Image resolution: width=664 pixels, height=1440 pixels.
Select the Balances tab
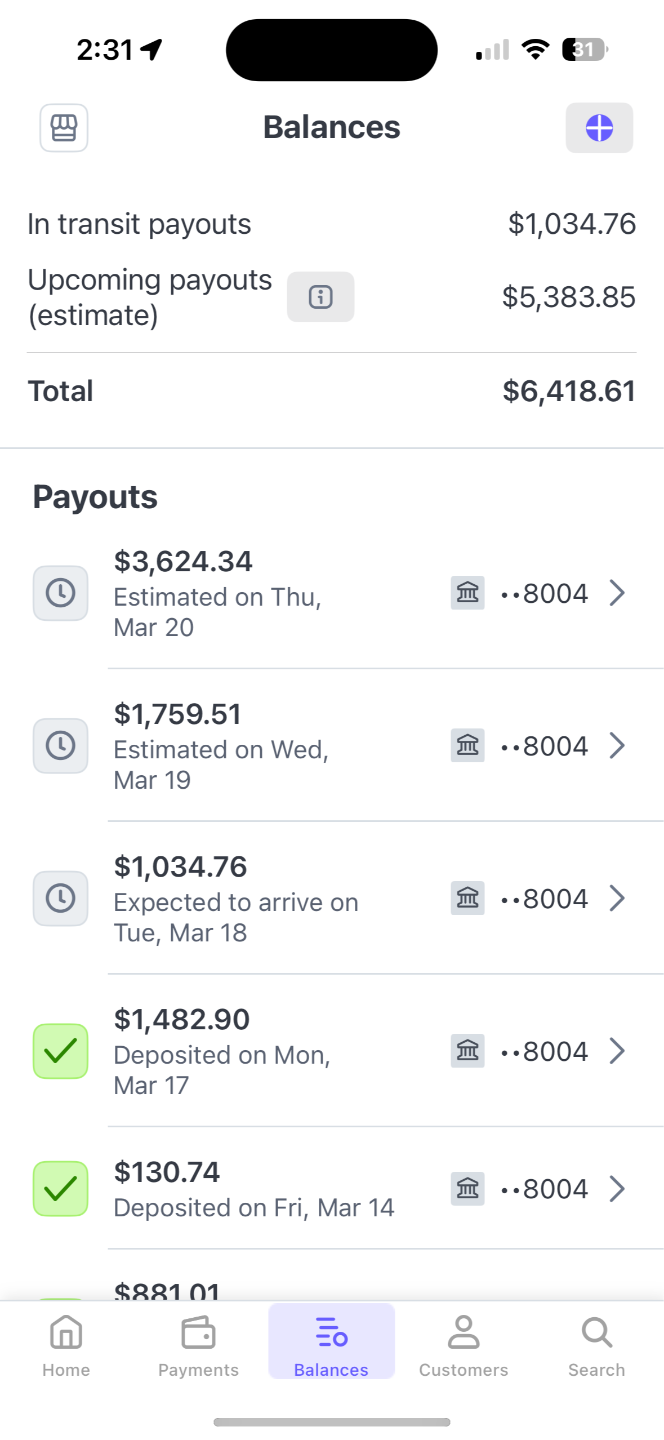point(331,1346)
